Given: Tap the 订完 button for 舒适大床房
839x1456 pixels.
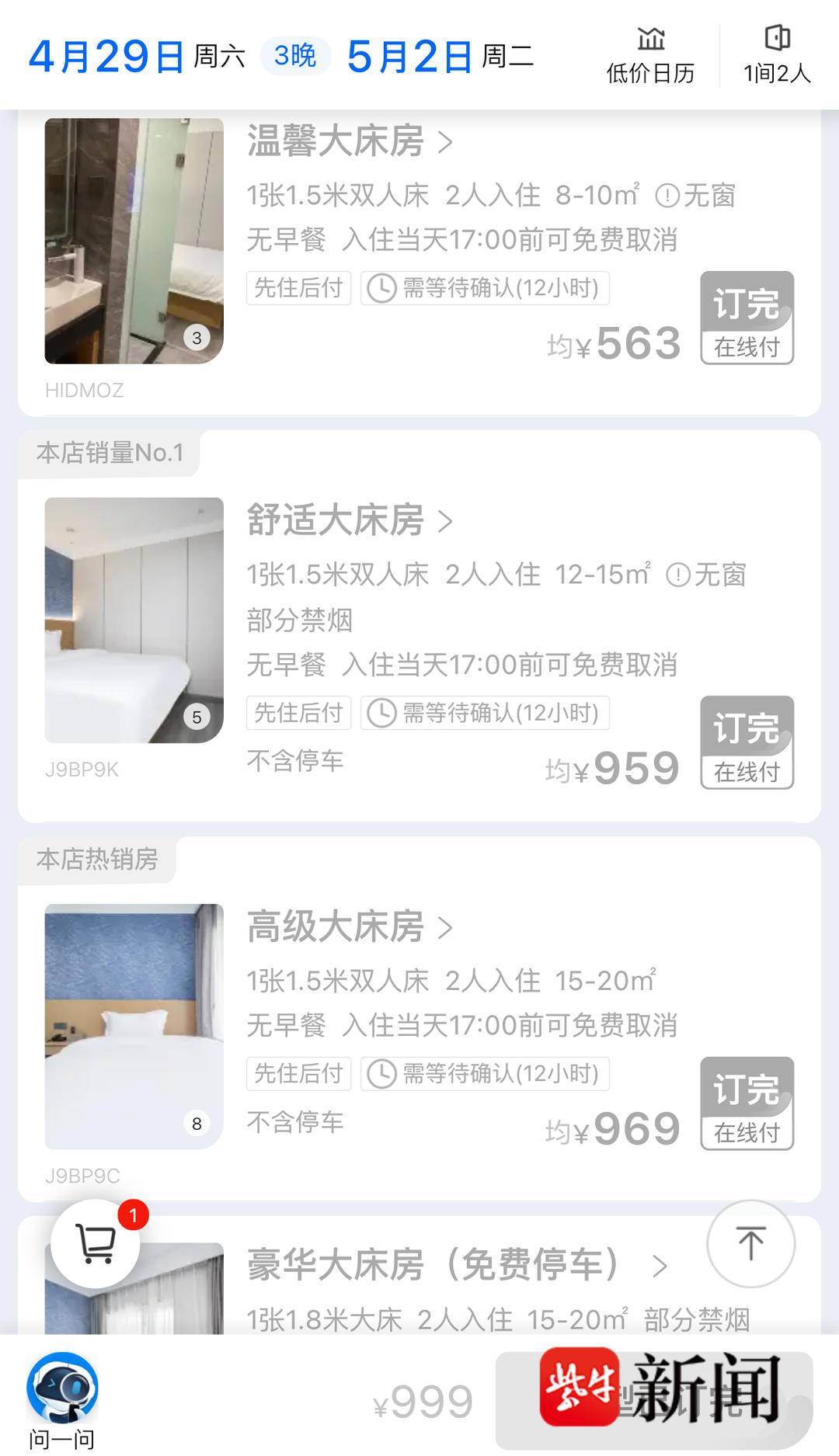Looking at the screenshot, I should click(x=747, y=742).
